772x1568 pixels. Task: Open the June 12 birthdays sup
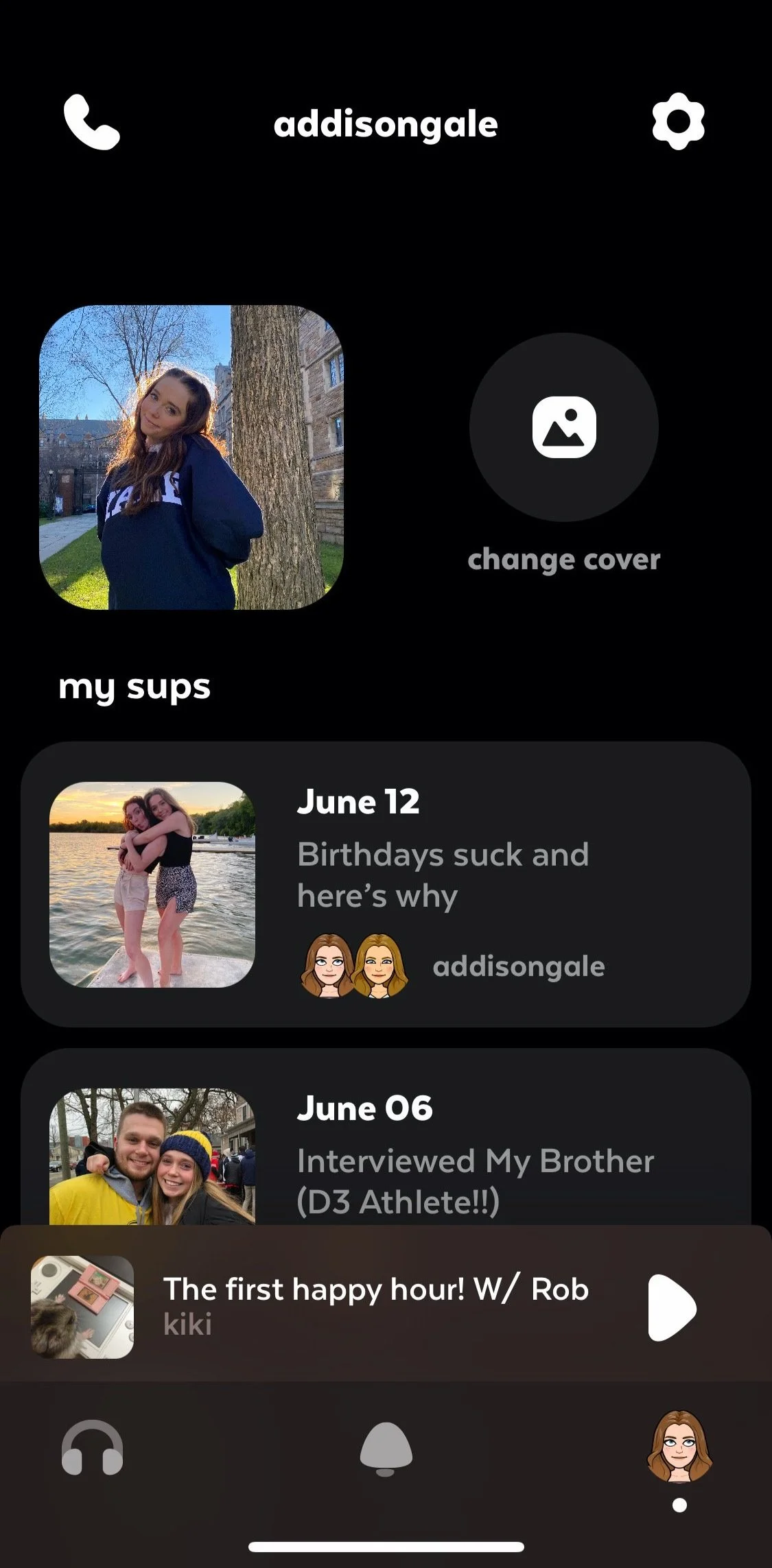point(386,884)
